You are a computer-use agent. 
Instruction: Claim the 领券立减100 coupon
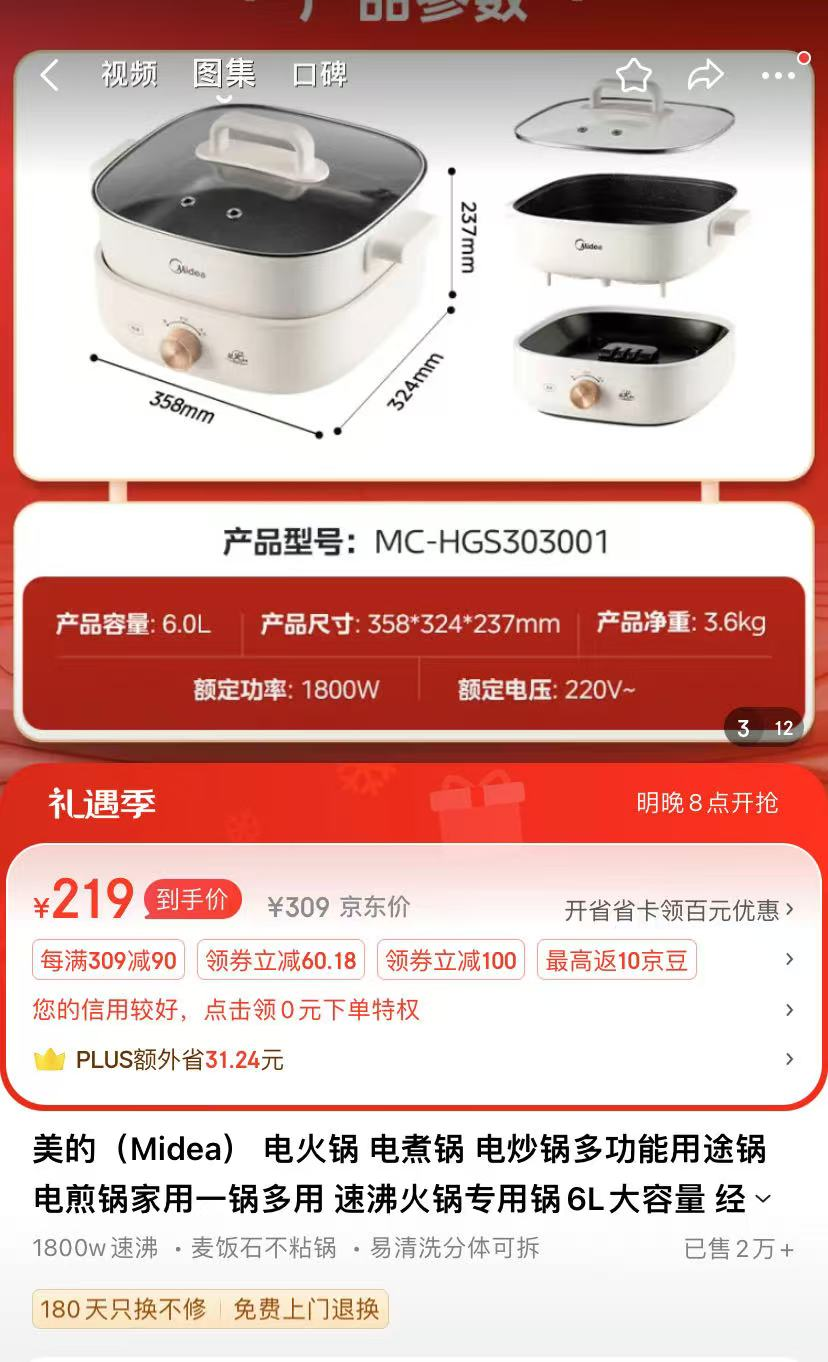pos(451,961)
